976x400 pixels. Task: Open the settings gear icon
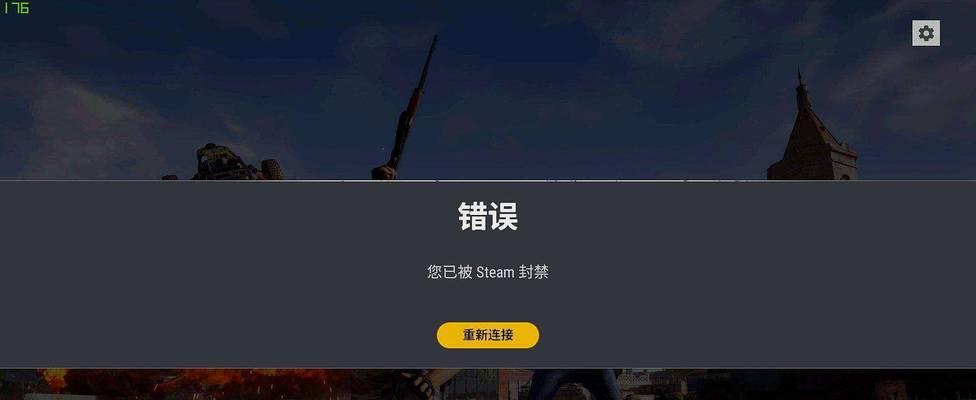pyautogui.click(x=926, y=33)
